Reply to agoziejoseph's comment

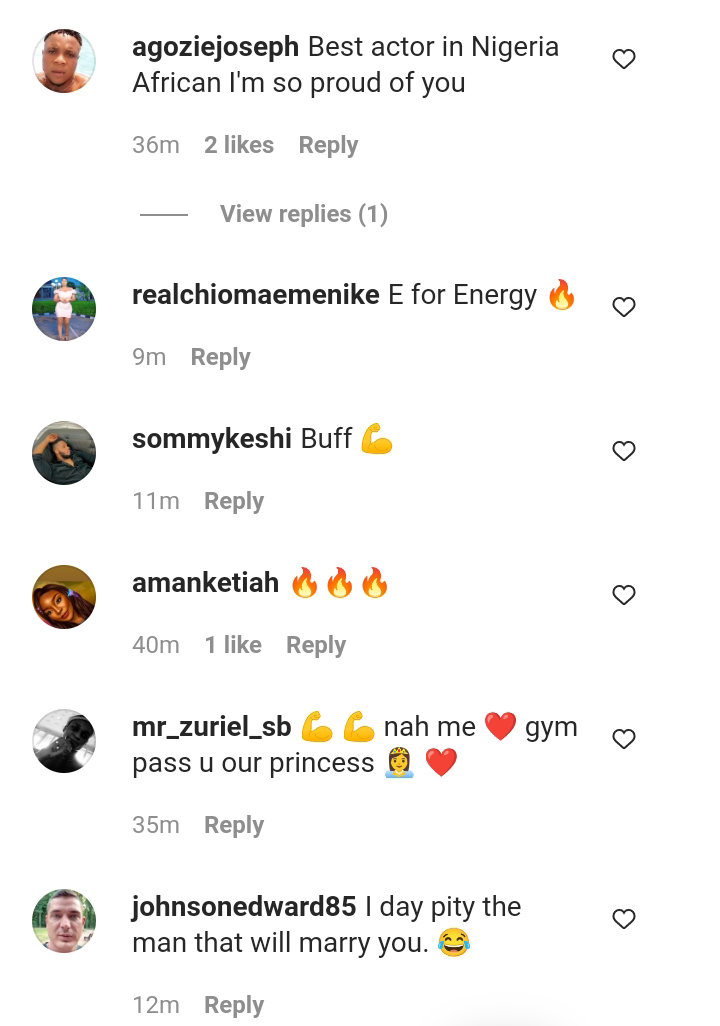coord(328,145)
